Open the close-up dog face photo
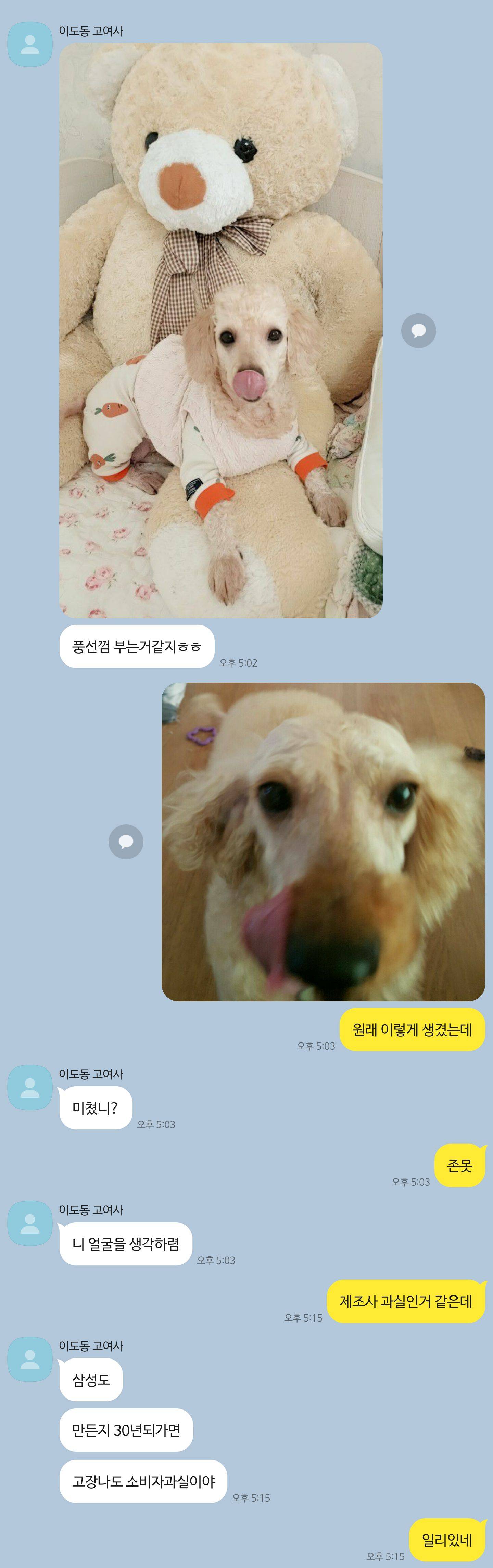Viewport: 493px width, 1568px height. click(323, 842)
